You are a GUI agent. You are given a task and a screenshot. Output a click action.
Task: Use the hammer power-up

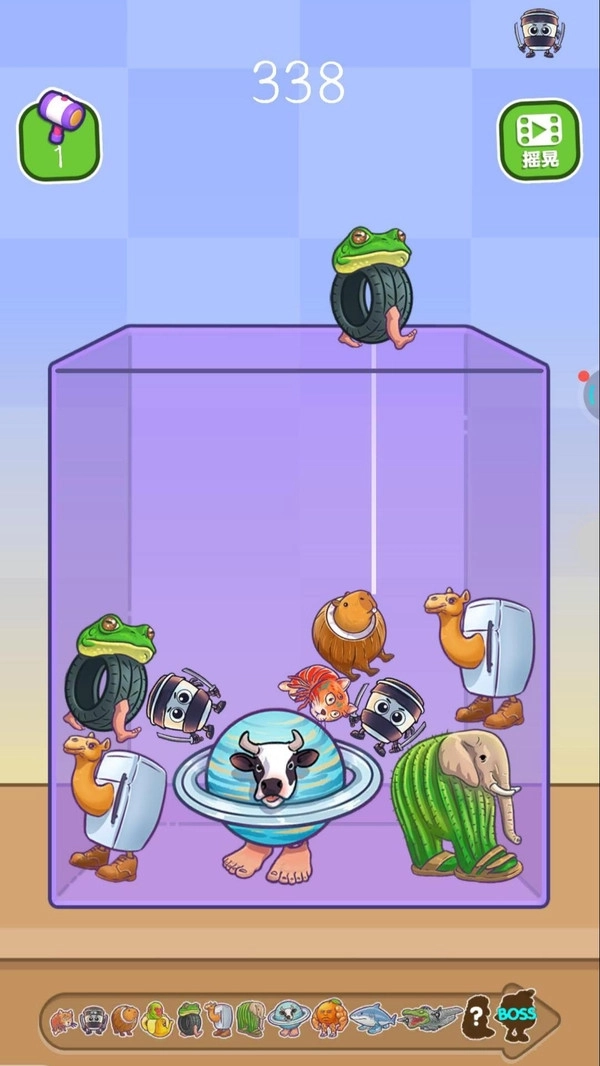(59, 137)
